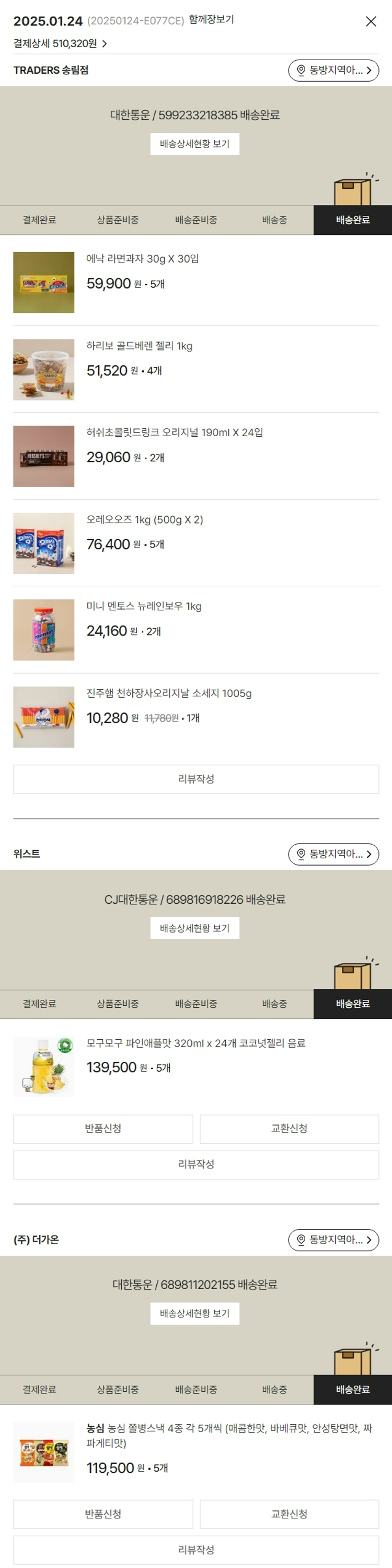Open 허쉬초콜릿드링크 오리지널 product
Image resolution: width=392 pixels, height=1568 pixels.
174,433
